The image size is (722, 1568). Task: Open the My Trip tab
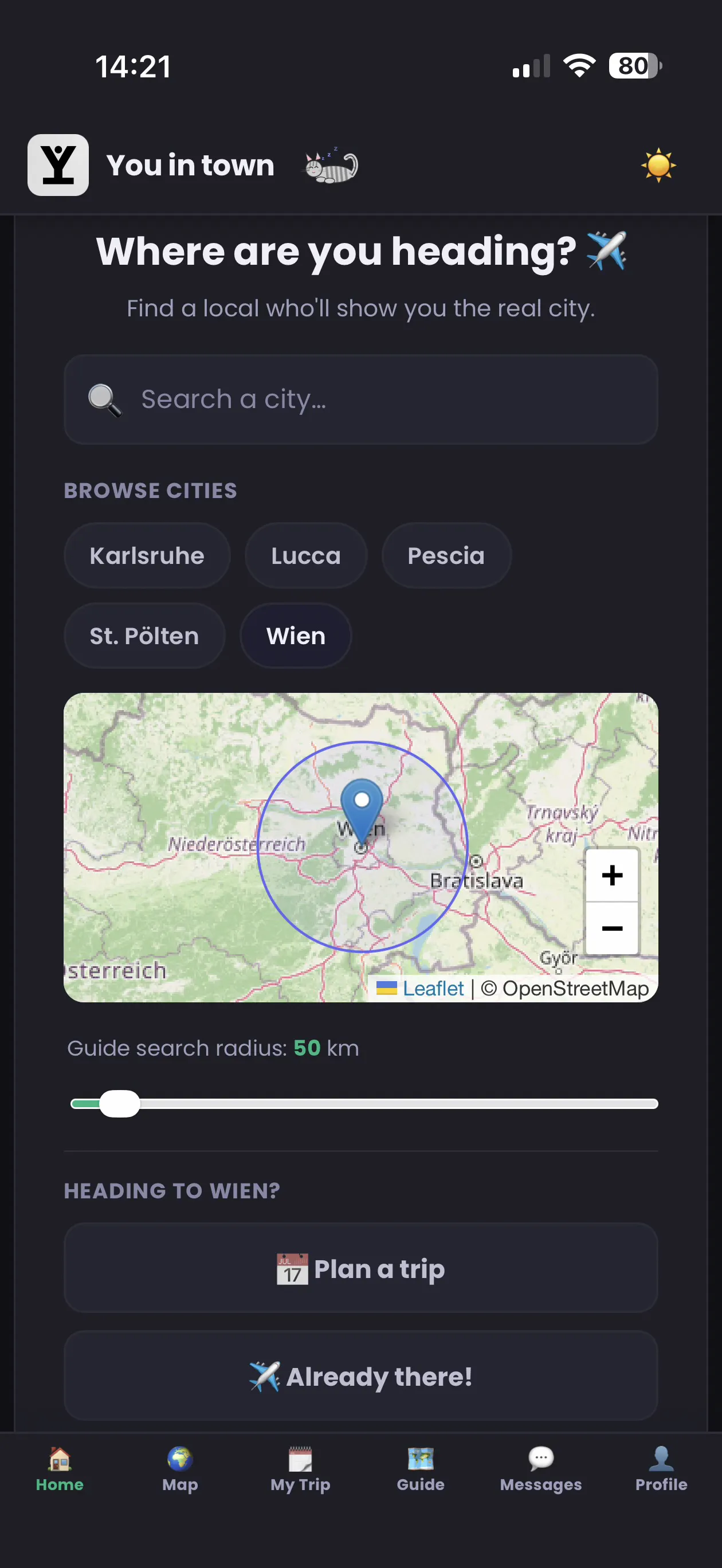pyautogui.click(x=300, y=1469)
